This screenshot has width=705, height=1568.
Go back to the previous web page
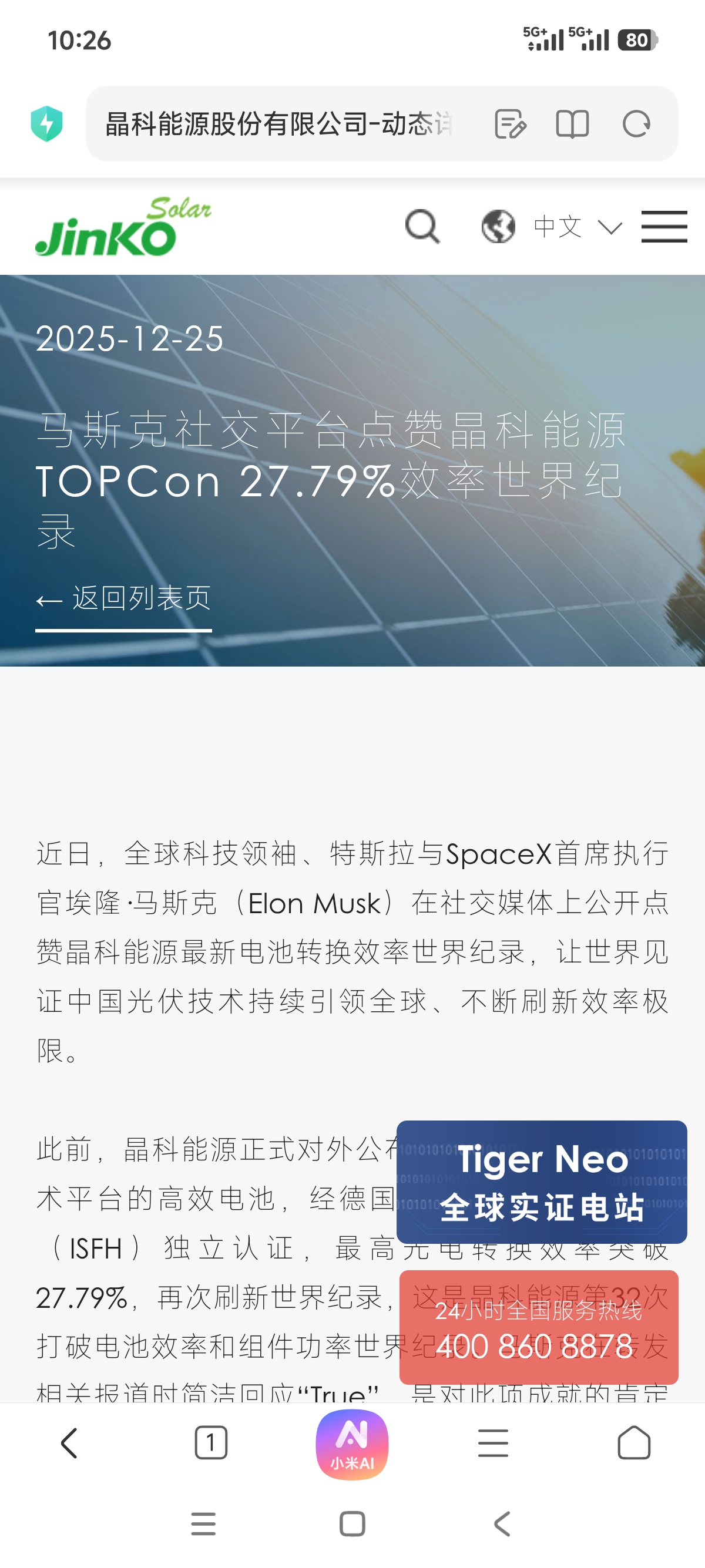coord(69,1443)
